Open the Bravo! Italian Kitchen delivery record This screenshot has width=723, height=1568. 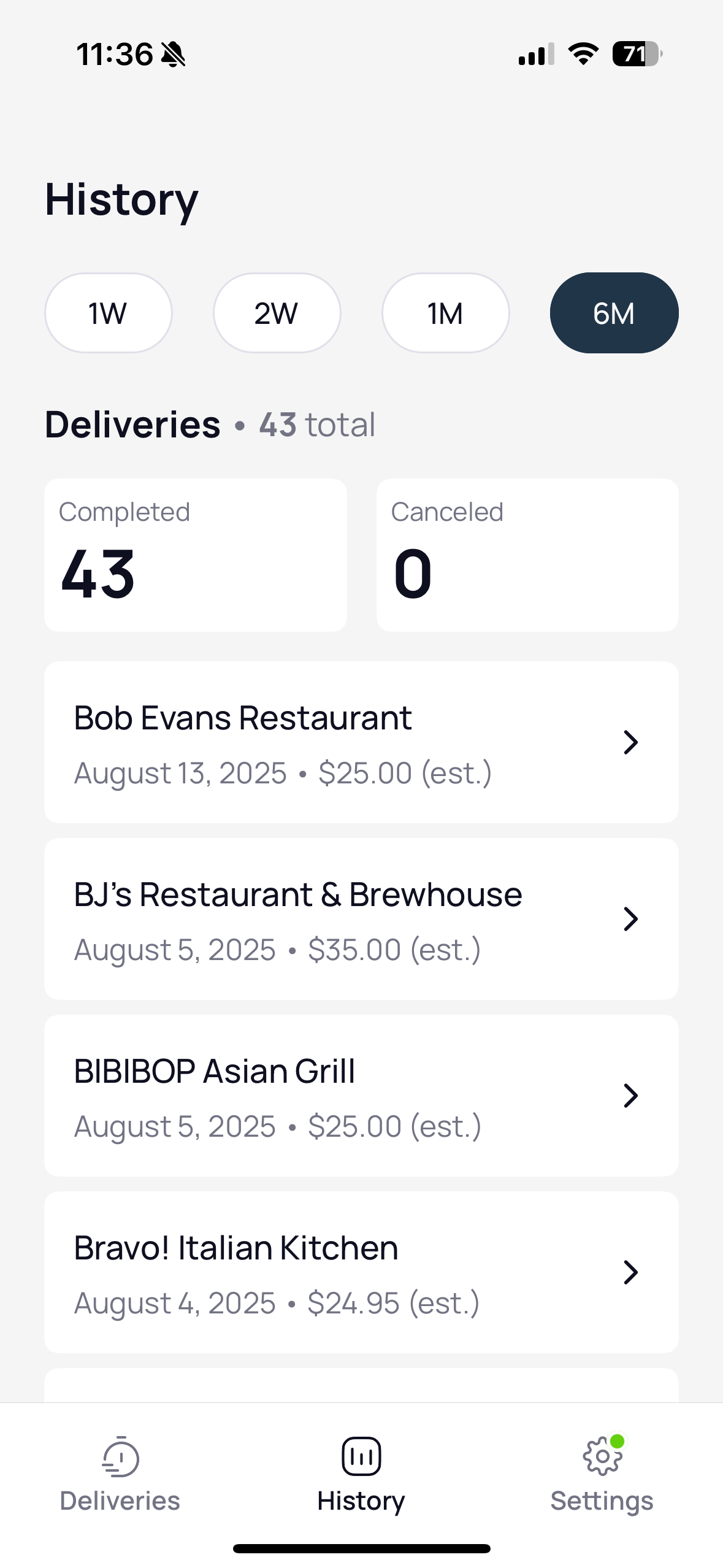pos(361,1271)
